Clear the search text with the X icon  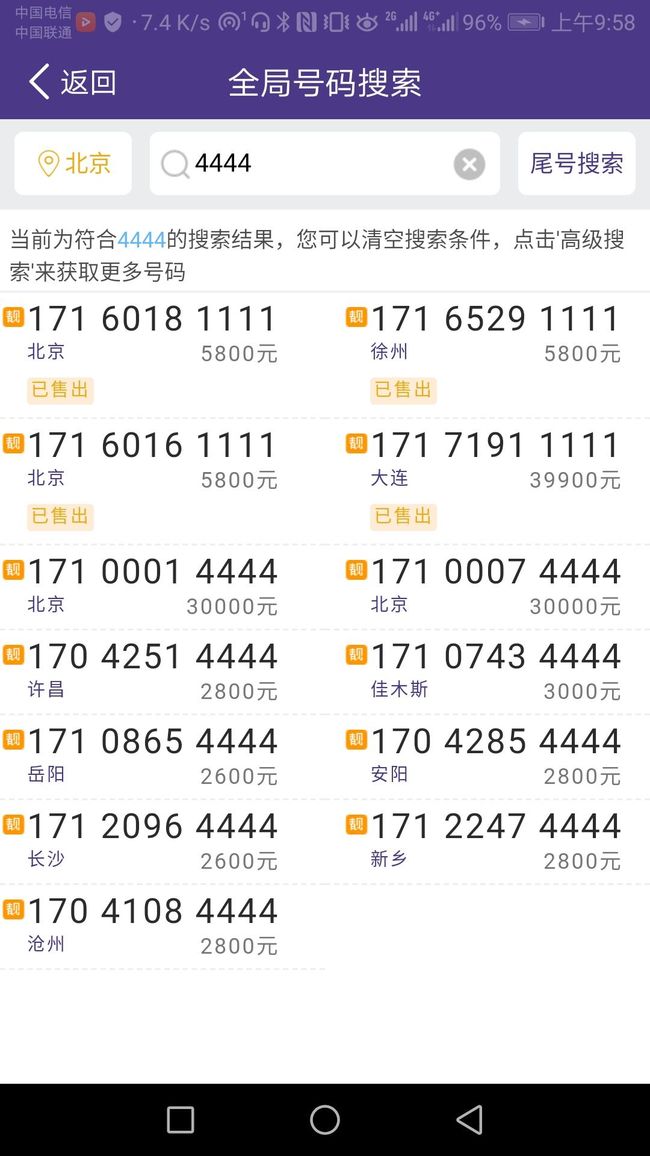469,164
